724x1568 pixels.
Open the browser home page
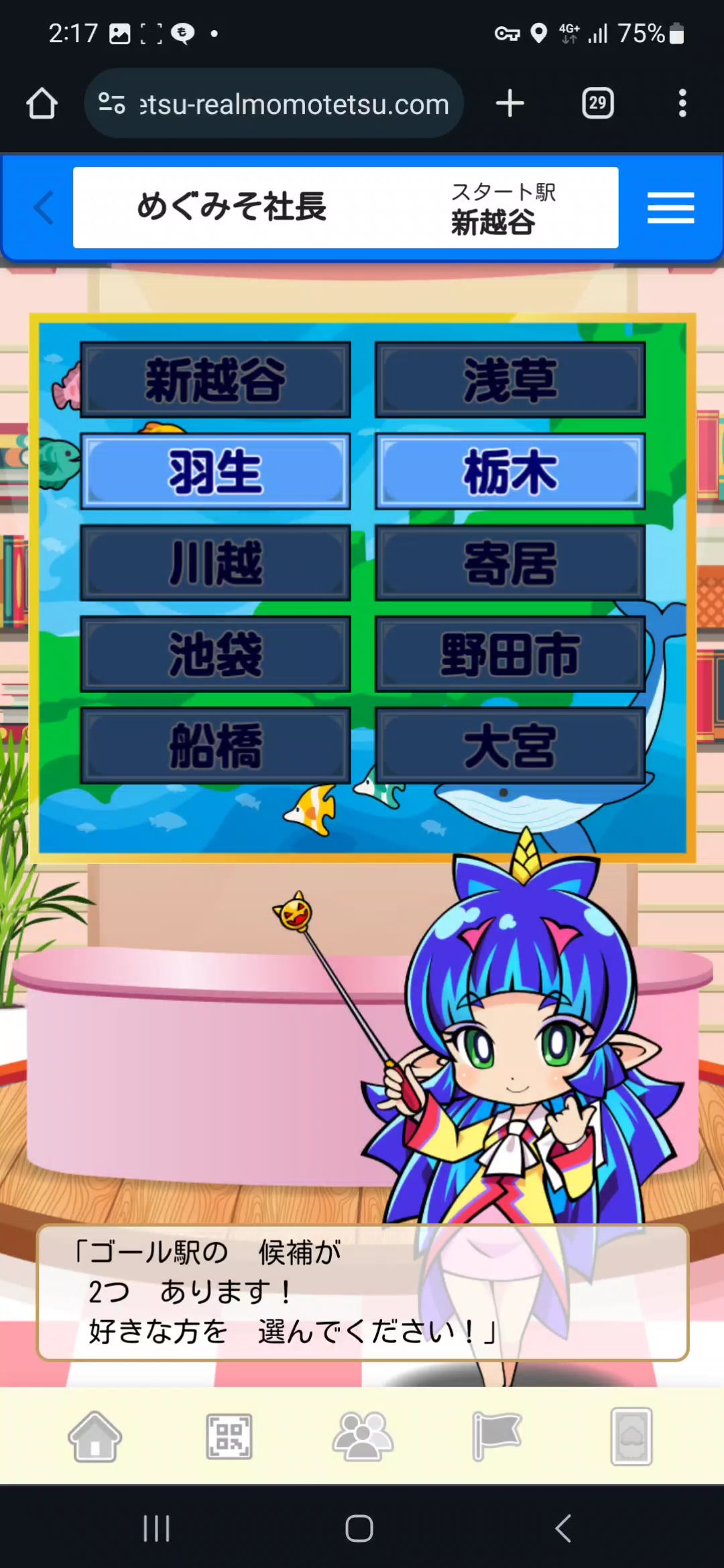point(42,104)
